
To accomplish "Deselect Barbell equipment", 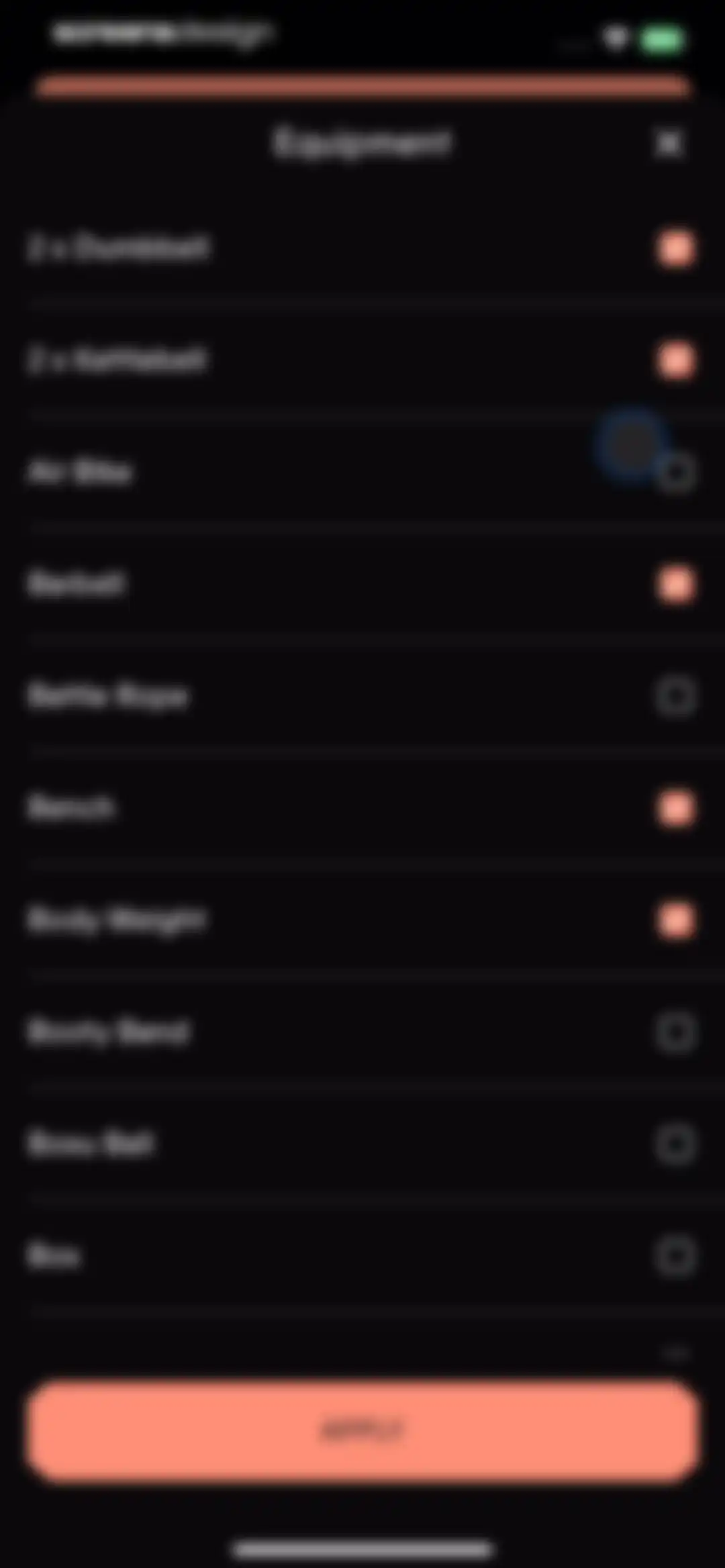I will click(675, 585).
